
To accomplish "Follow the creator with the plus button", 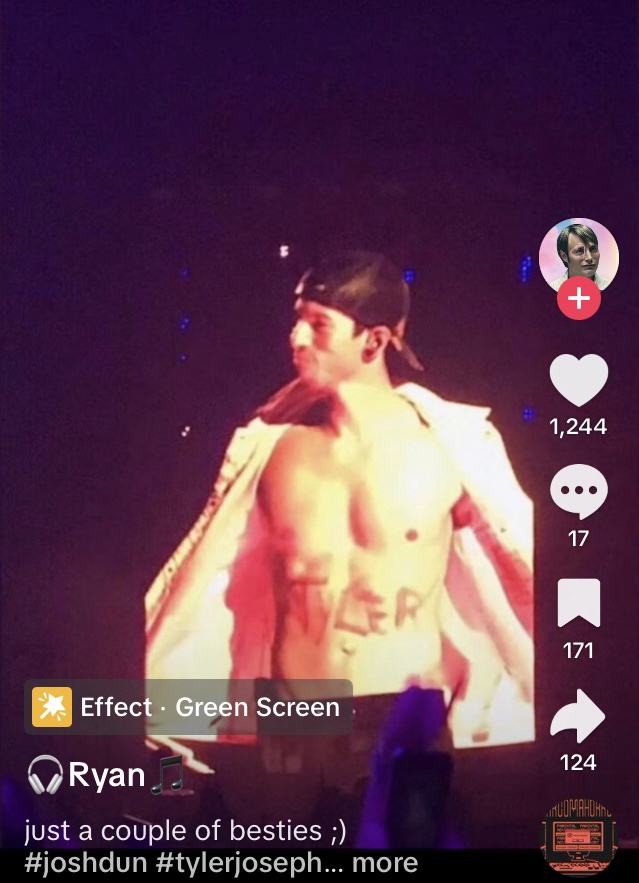I will (x=578, y=298).
